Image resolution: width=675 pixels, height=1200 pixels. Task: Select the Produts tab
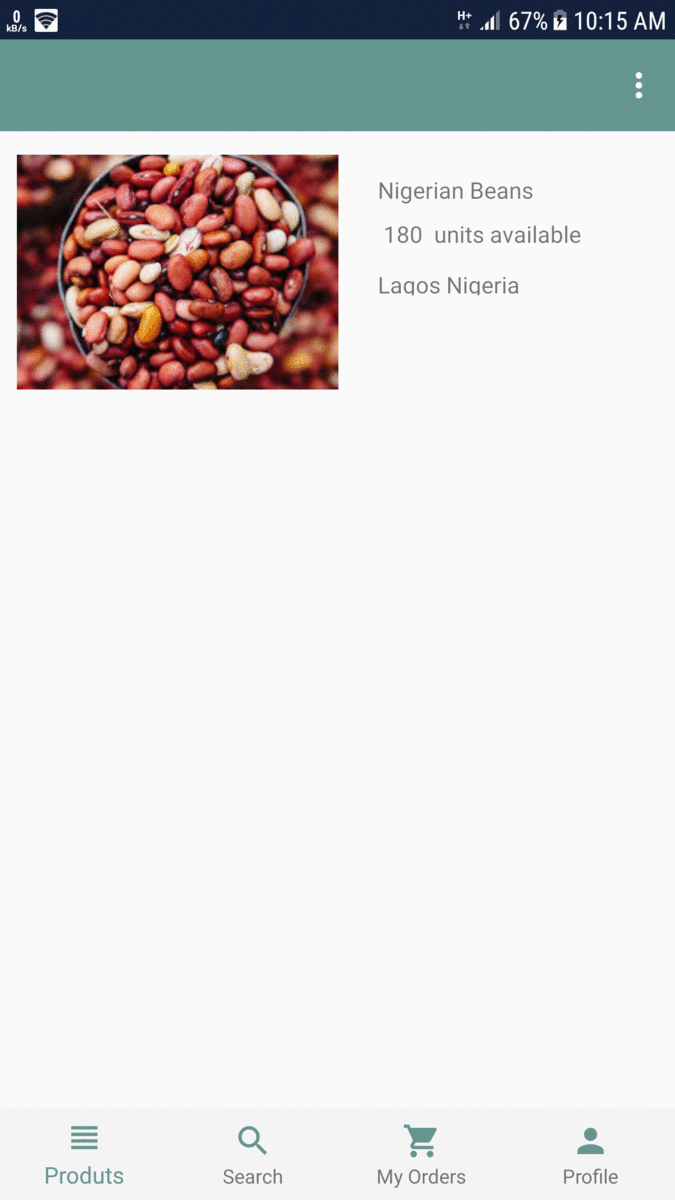84,1155
